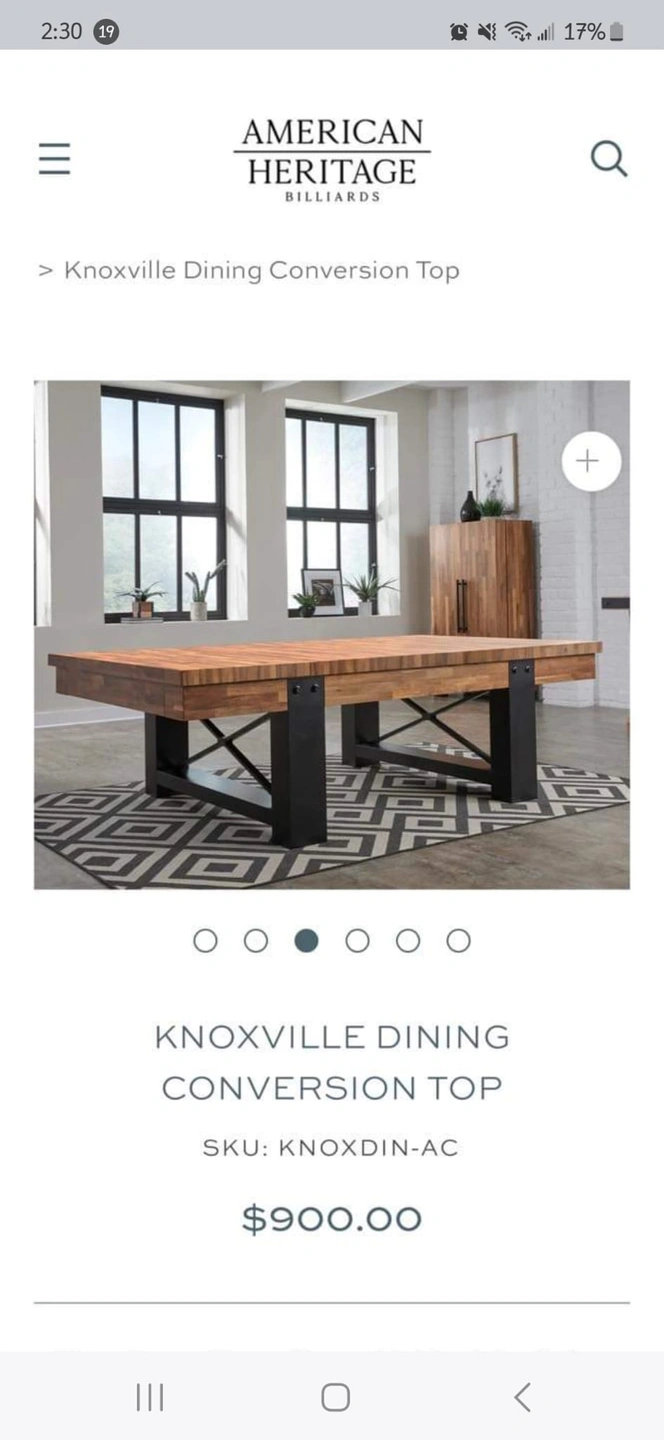The width and height of the screenshot is (664, 1440).
Task: Open the hamburger menu
Action: 55,159
